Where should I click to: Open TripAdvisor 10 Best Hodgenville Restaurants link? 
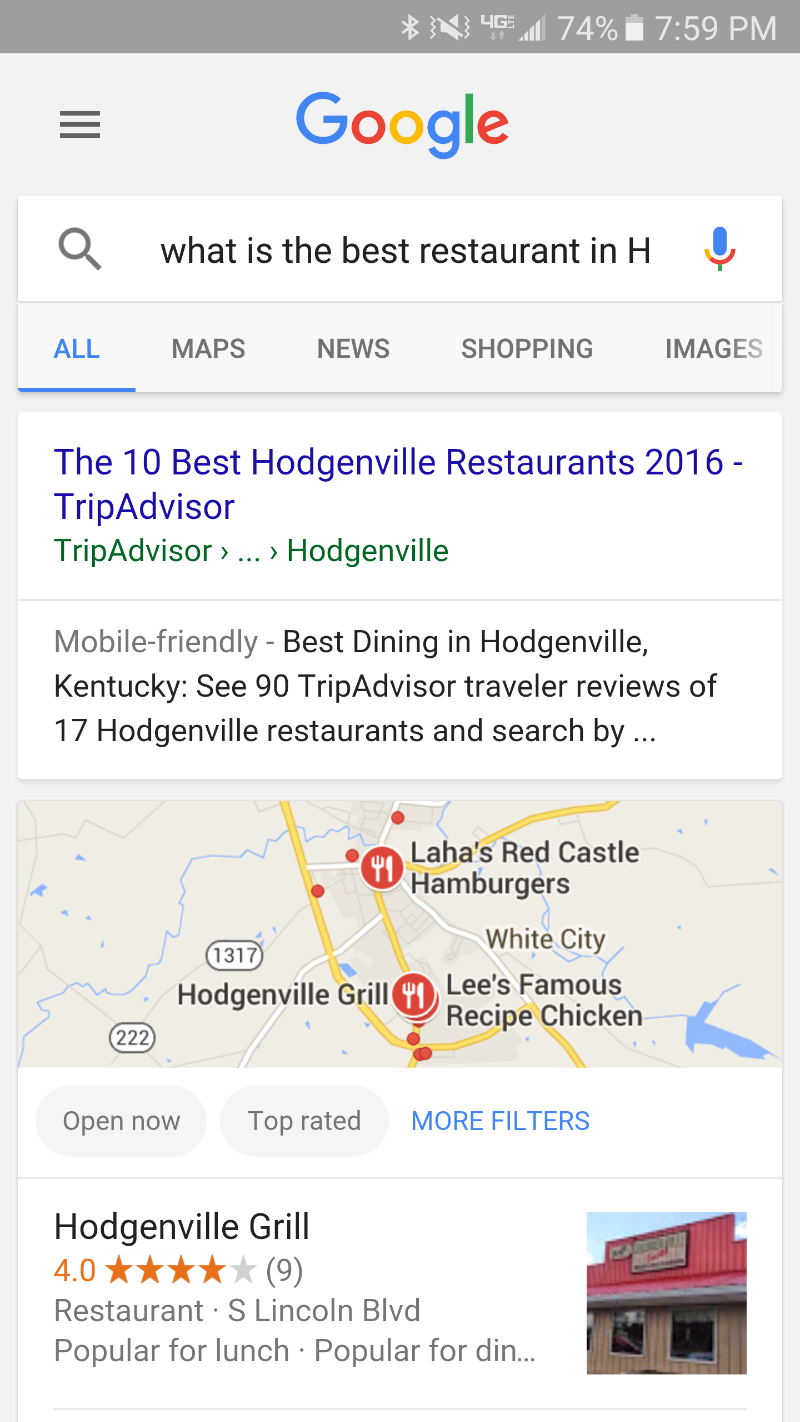click(398, 484)
